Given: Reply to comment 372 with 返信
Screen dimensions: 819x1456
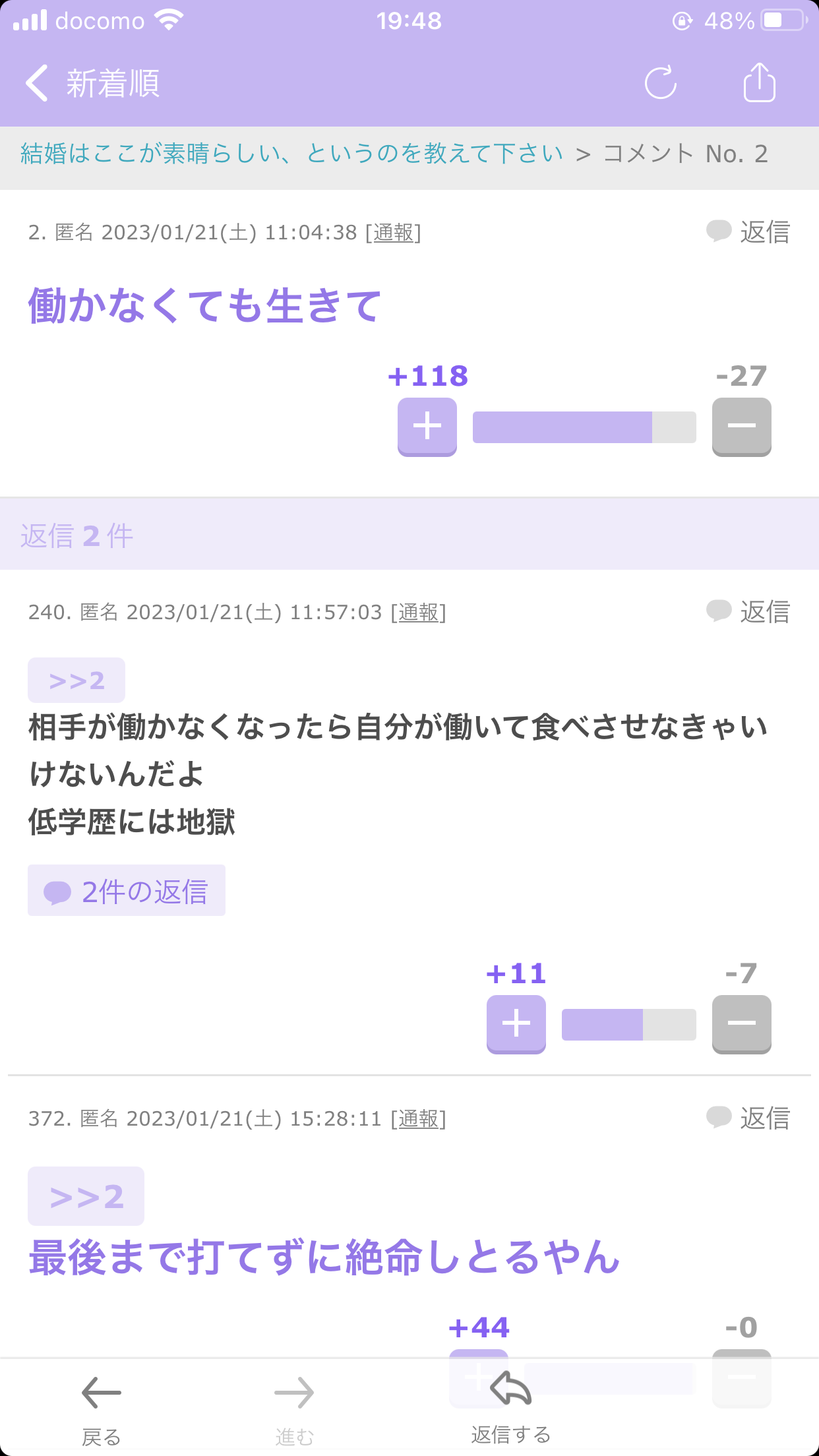Looking at the screenshot, I should [748, 1118].
